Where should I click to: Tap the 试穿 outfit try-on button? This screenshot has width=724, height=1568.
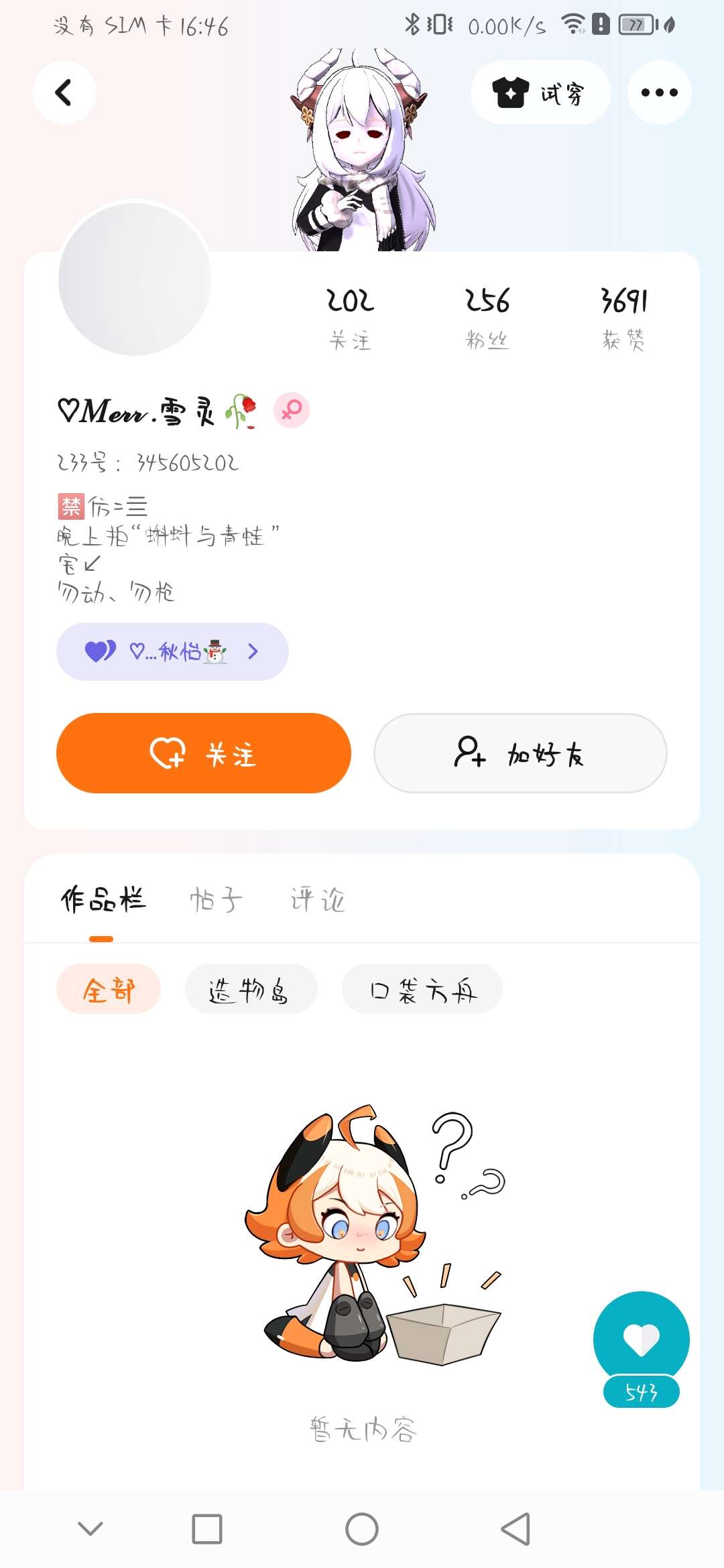540,92
